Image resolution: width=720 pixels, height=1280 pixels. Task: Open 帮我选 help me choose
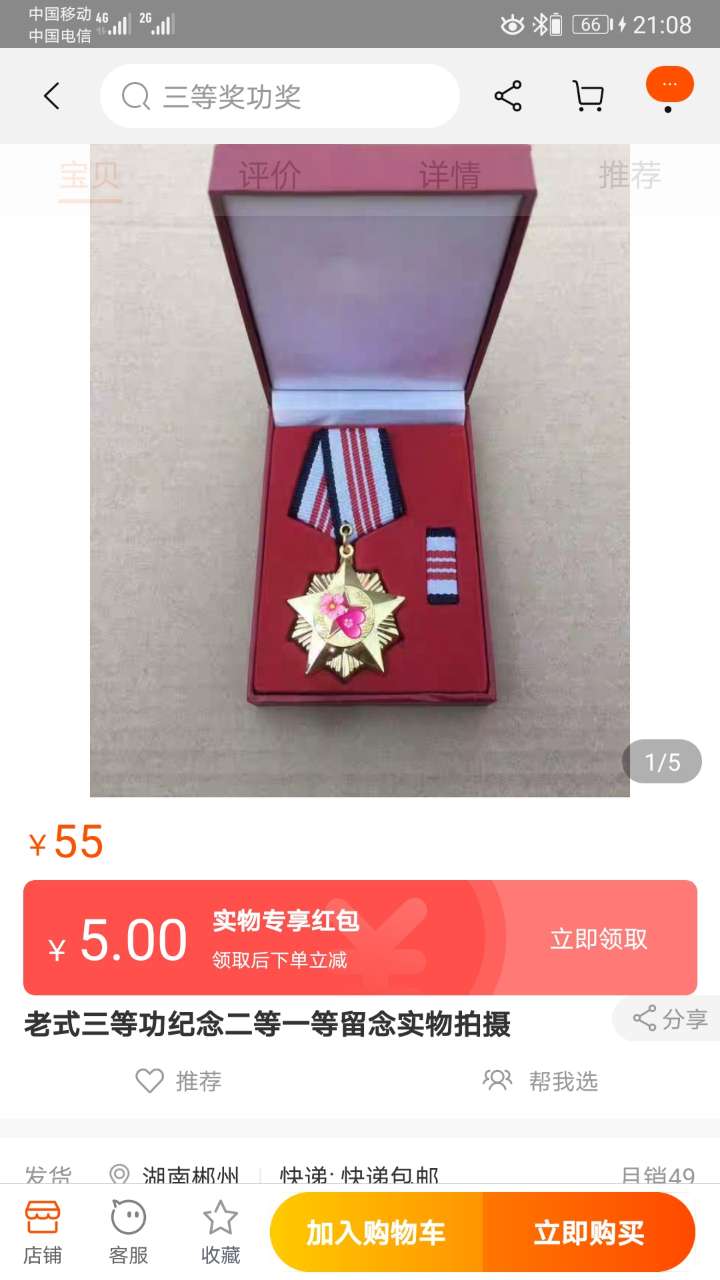541,1081
